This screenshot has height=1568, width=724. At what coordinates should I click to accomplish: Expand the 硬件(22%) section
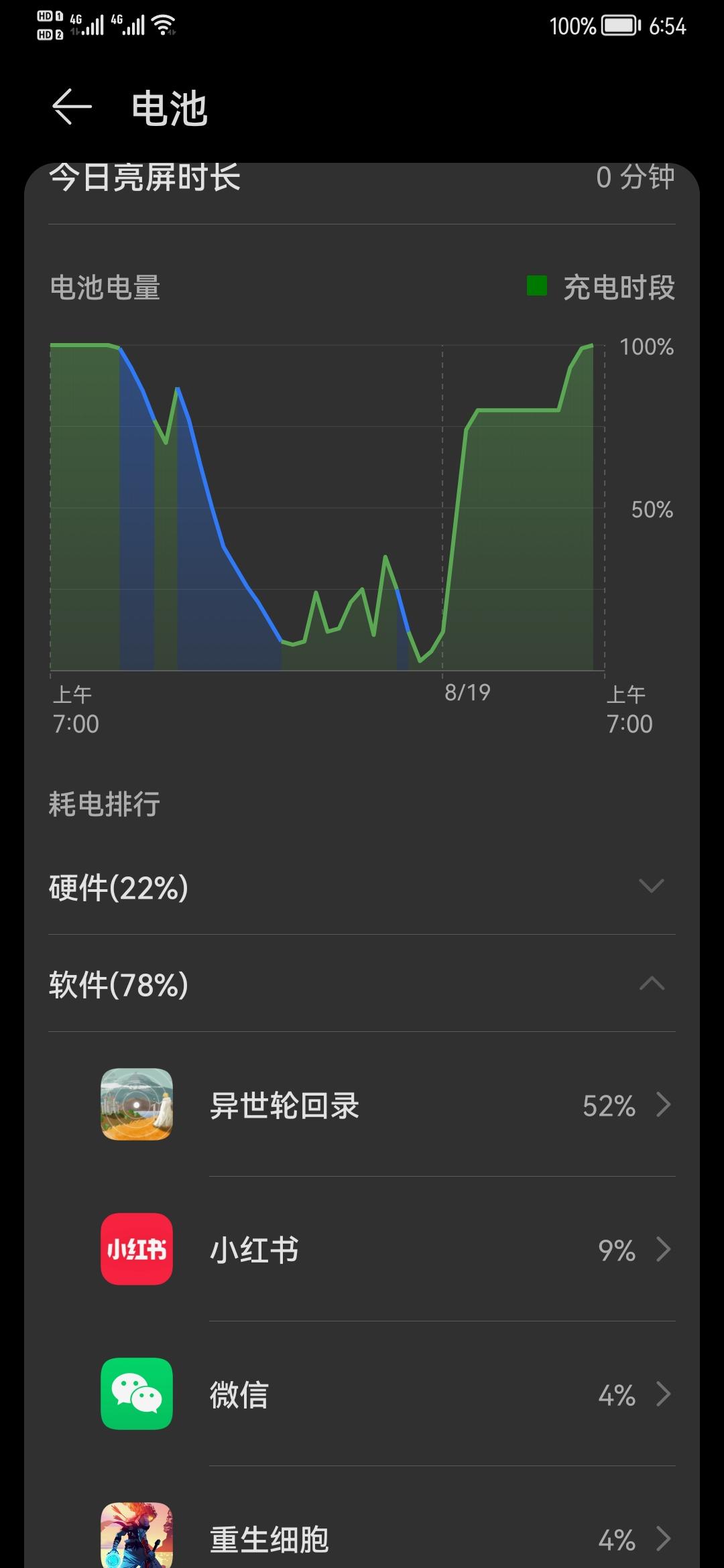coord(362,887)
